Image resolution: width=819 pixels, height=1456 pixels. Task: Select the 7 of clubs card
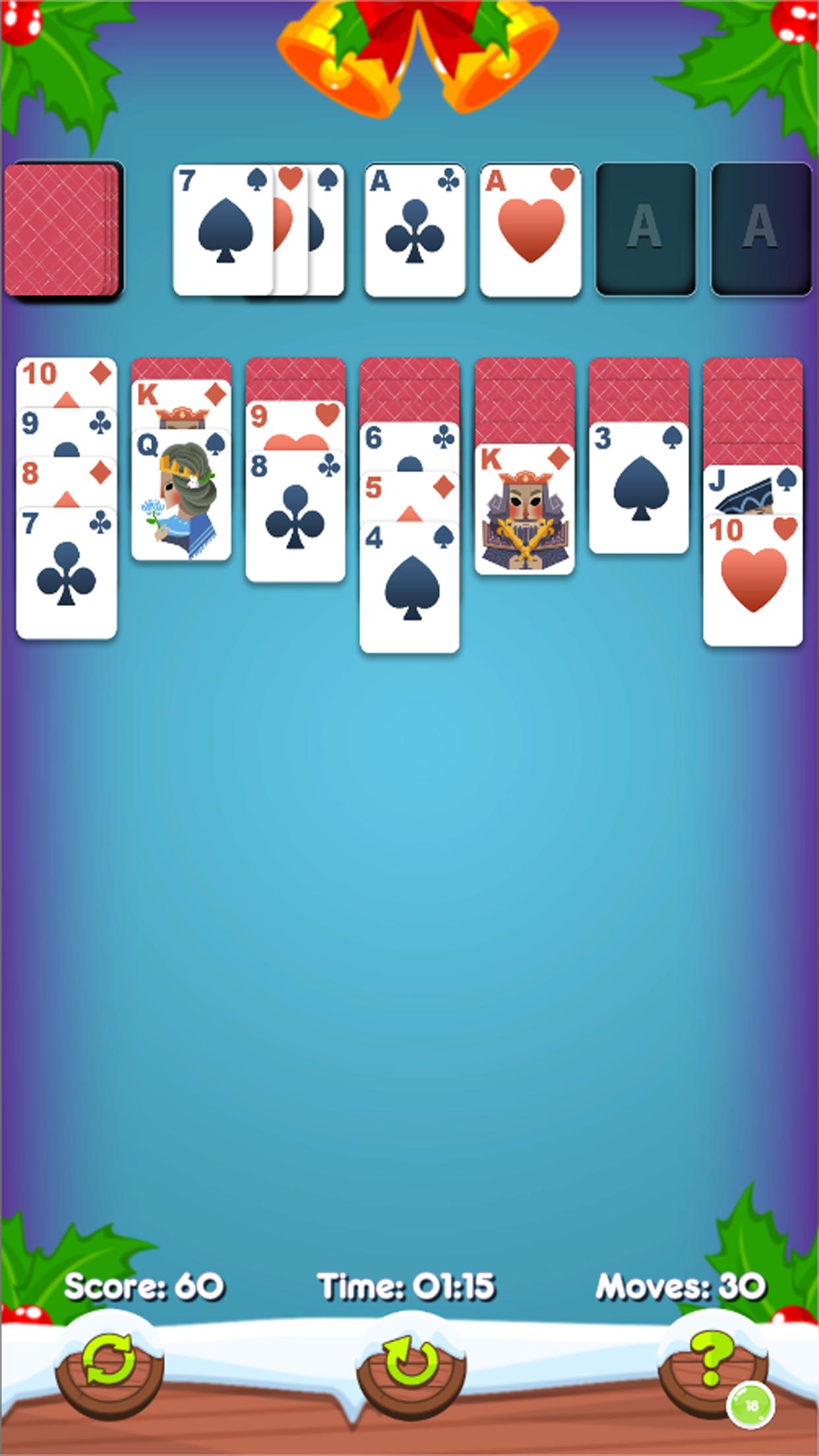[66, 574]
